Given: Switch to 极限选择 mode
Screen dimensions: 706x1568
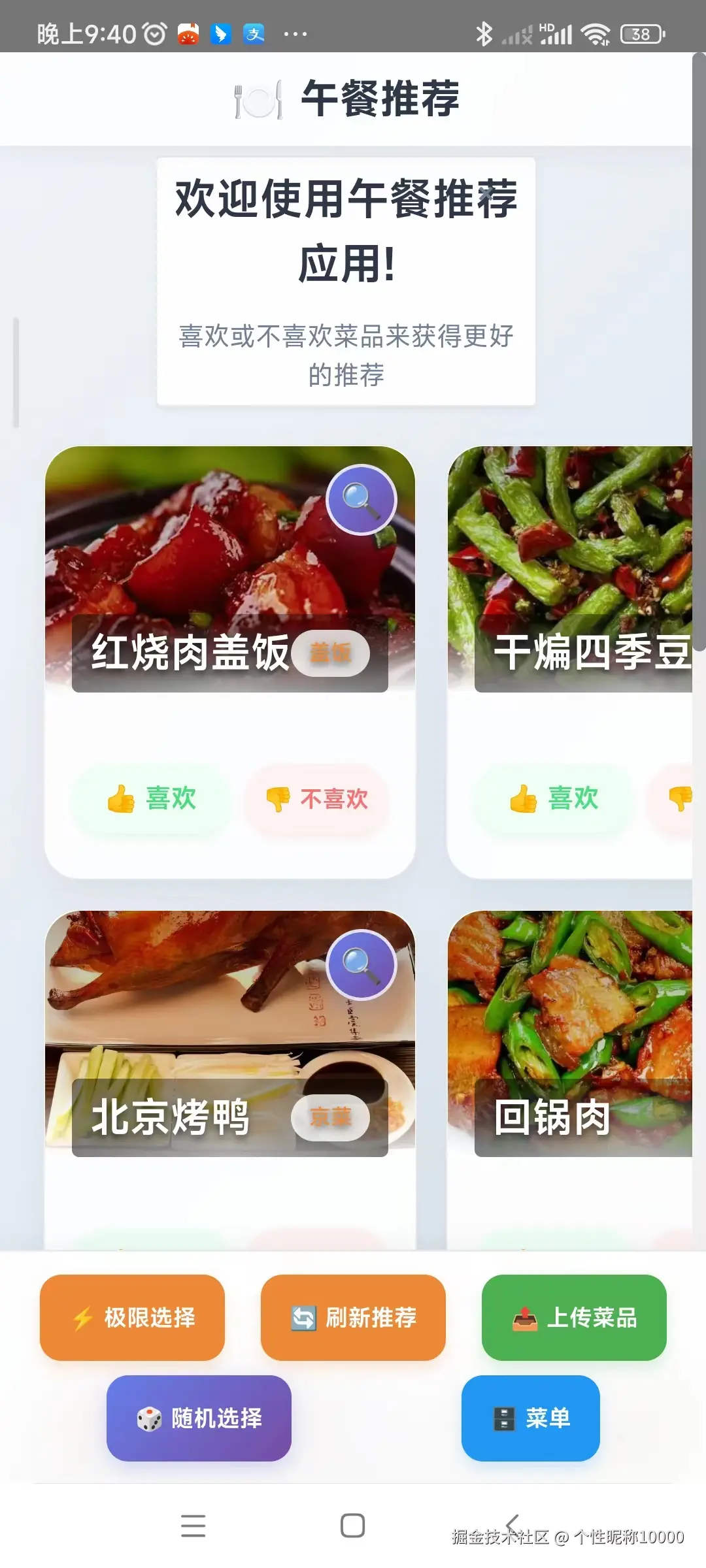Looking at the screenshot, I should pyautogui.click(x=132, y=1317).
